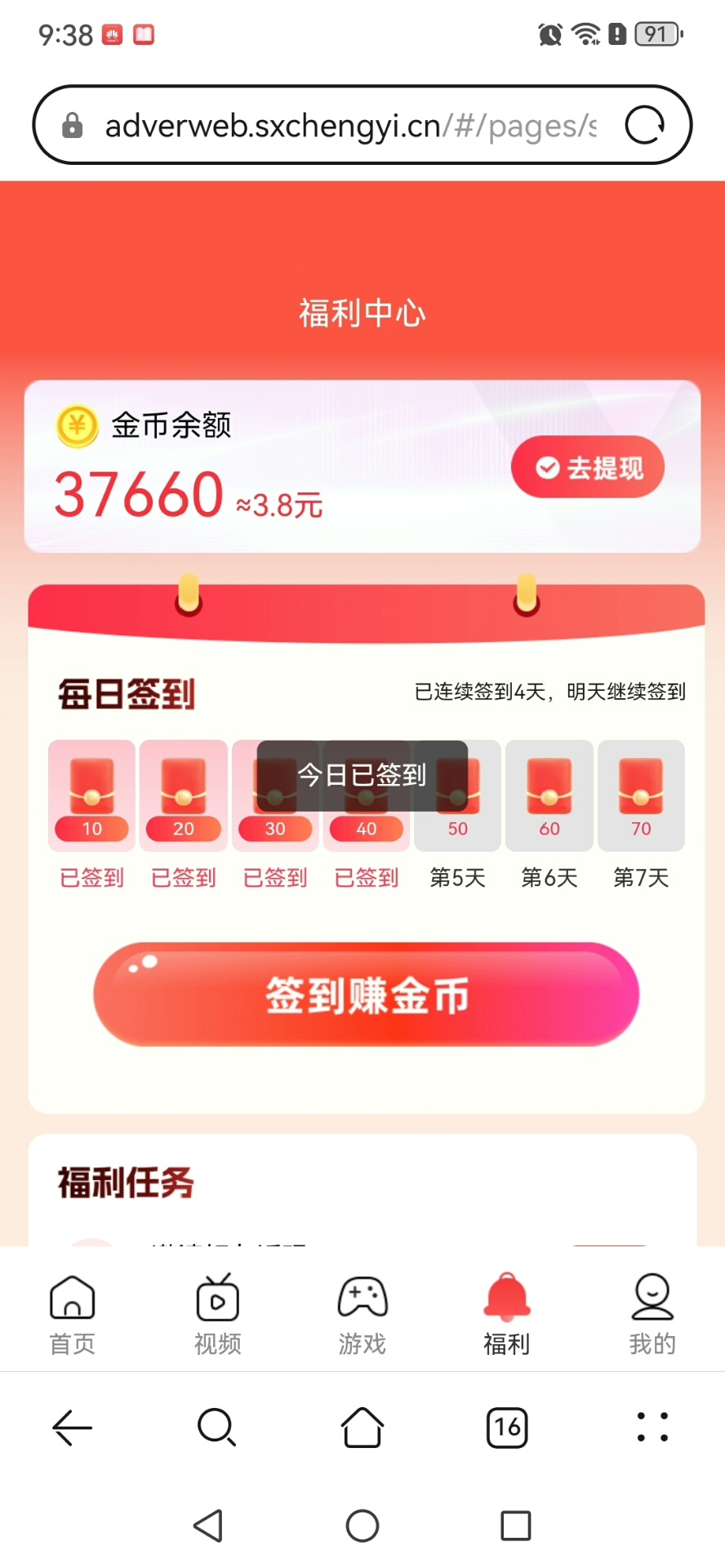Switch to the 首页 home tab
This screenshot has height=1568, width=725.
tap(73, 1313)
